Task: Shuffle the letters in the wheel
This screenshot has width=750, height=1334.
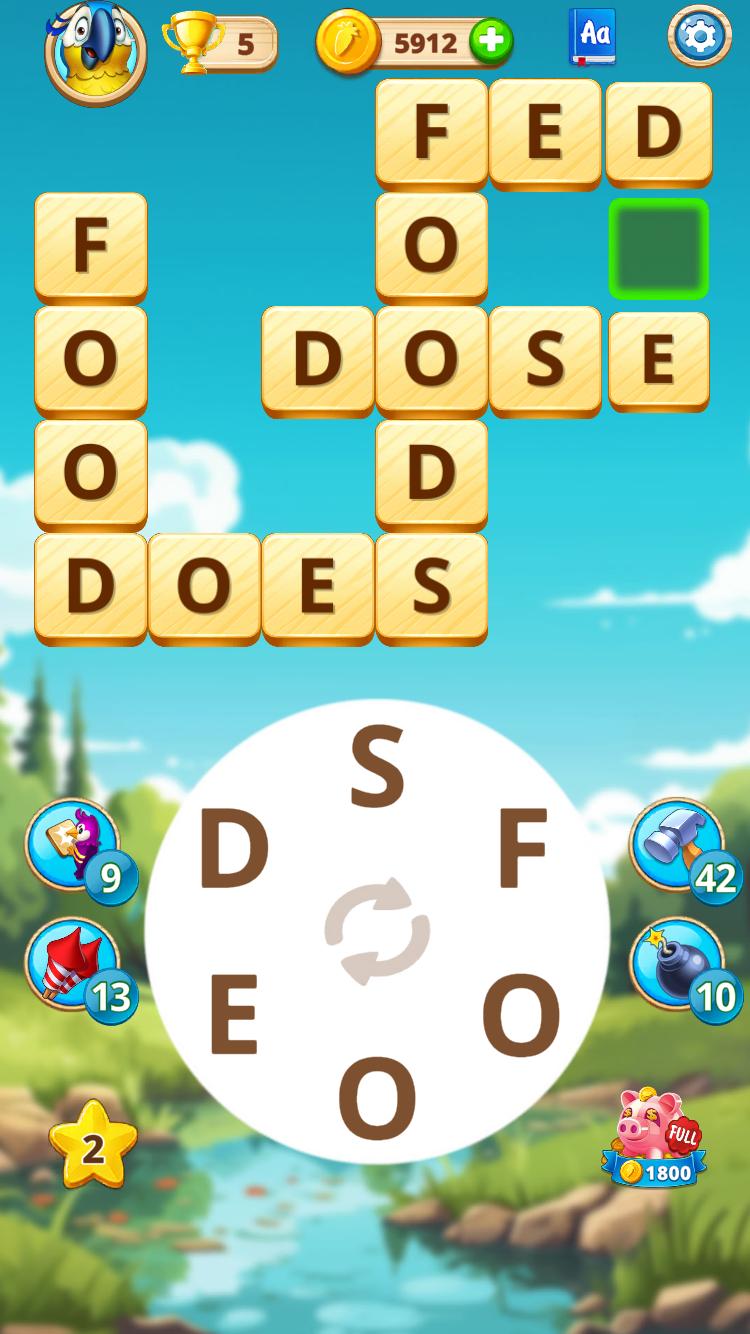Action: pos(377,931)
